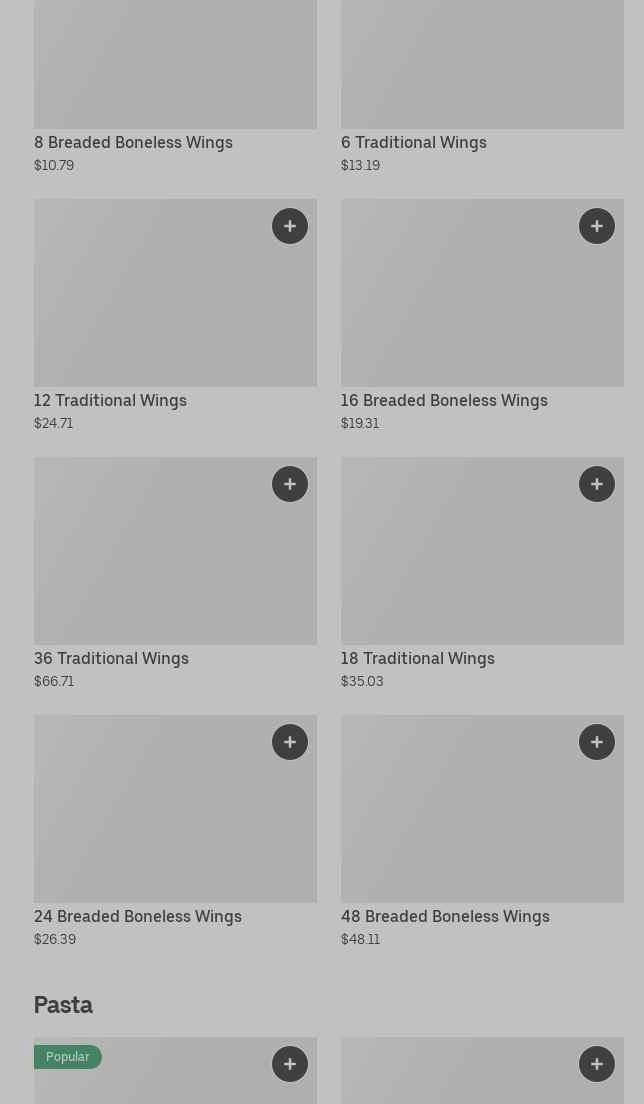Select the 24 Breaded Boneless Wings card
The height and width of the screenshot is (1104, 644).
click(175, 832)
